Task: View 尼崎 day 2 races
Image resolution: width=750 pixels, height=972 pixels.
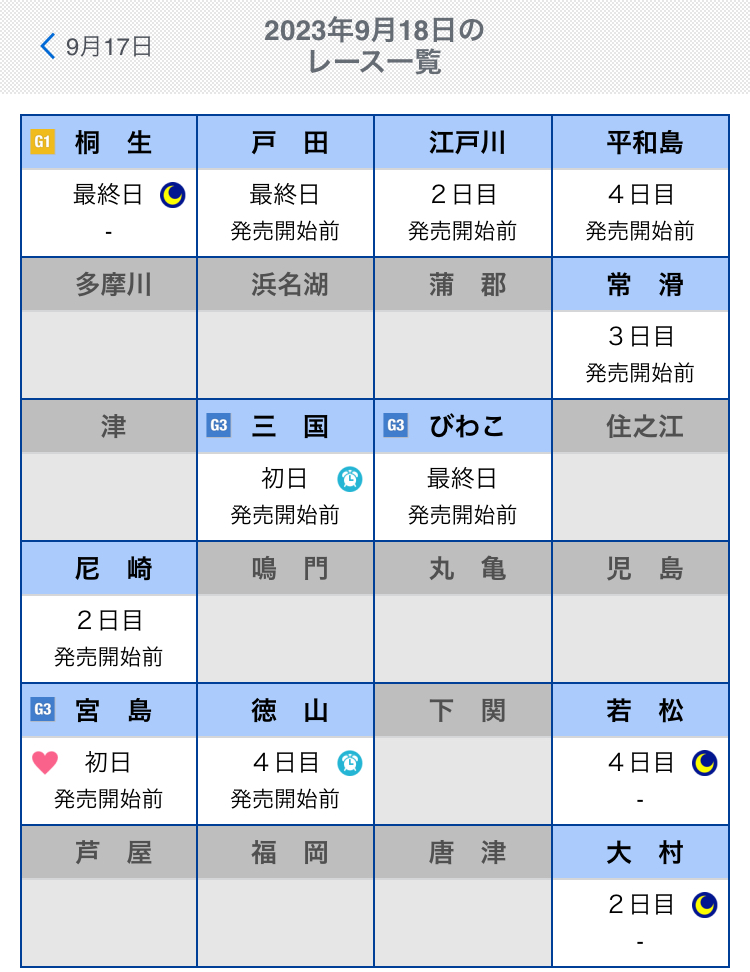Action: tap(110, 612)
